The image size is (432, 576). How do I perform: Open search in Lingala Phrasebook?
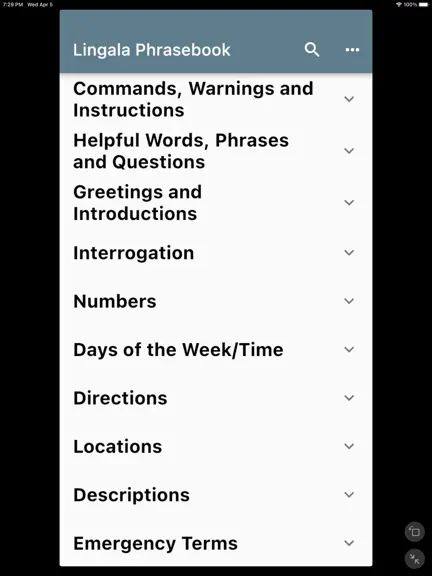coord(312,50)
